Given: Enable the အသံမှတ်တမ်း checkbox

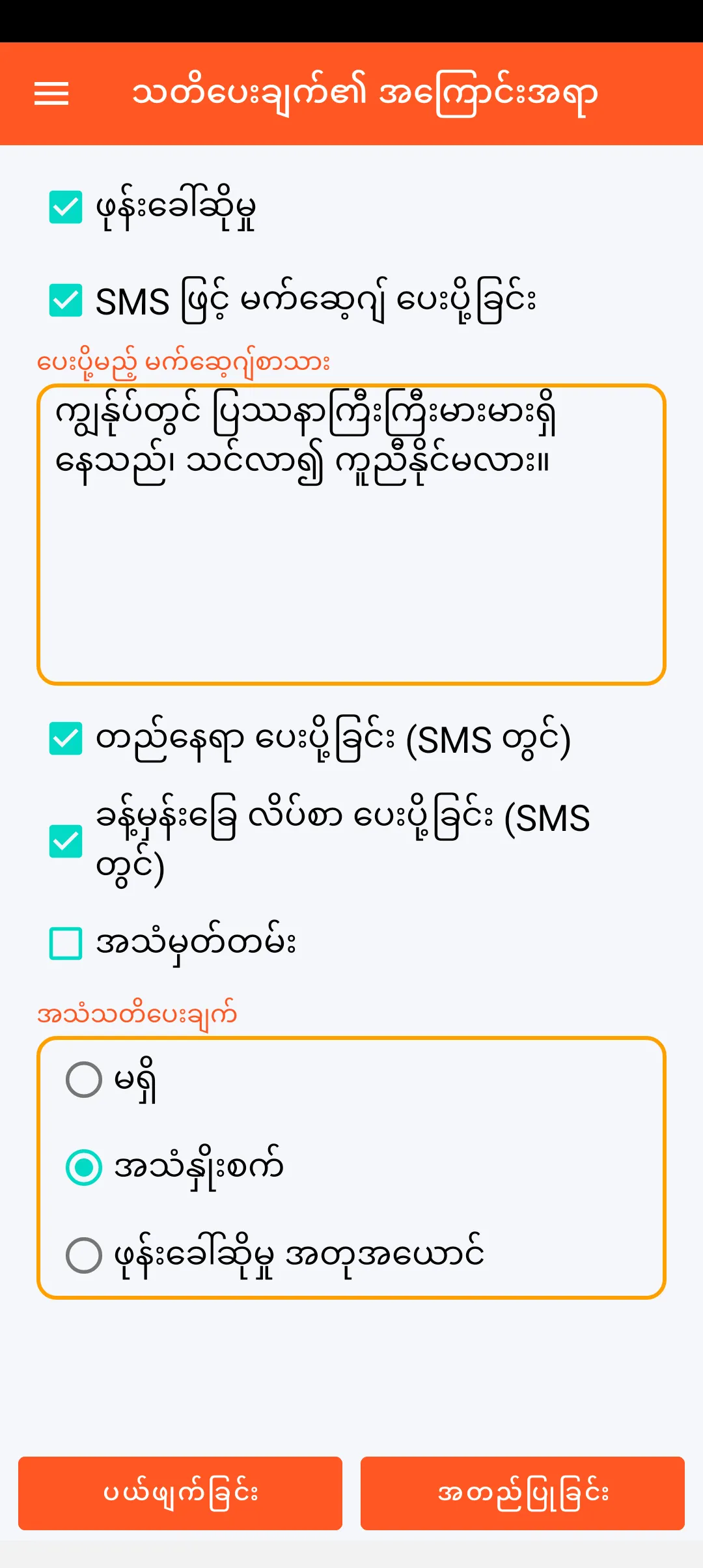Looking at the screenshot, I should pos(66,944).
